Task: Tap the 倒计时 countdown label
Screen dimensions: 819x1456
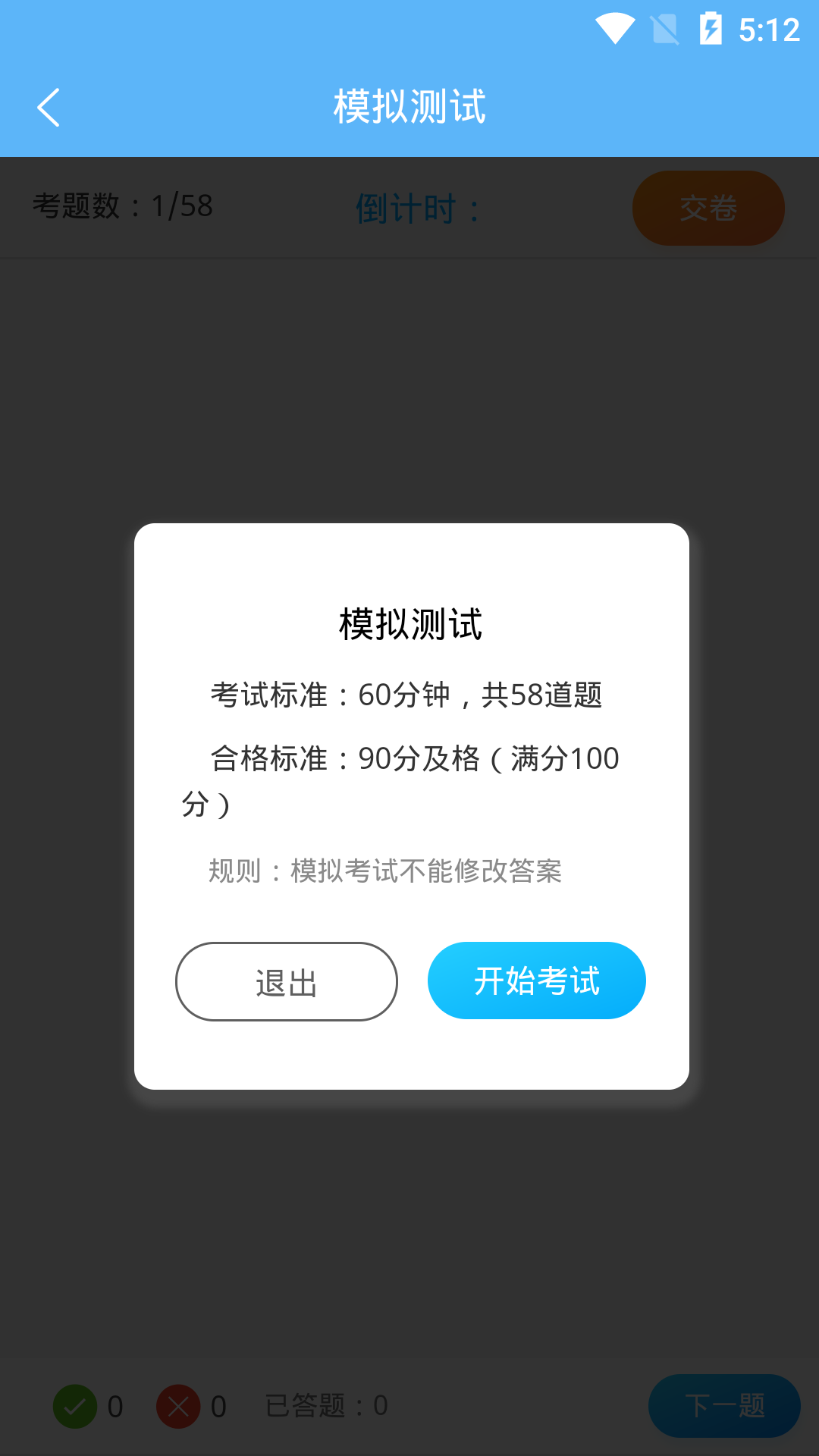Action: point(416,206)
